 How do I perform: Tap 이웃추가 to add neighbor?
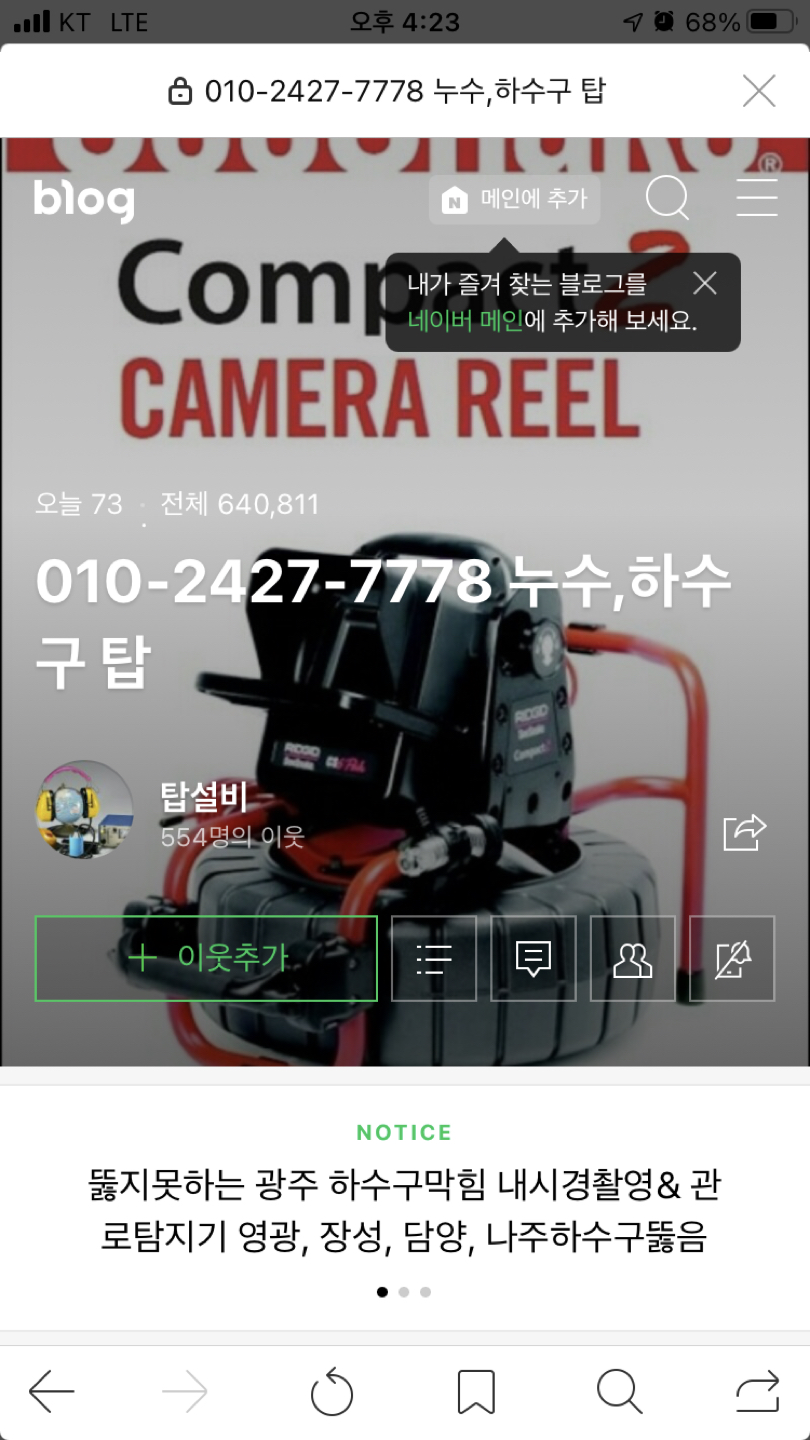pyautogui.click(x=206, y=958)
